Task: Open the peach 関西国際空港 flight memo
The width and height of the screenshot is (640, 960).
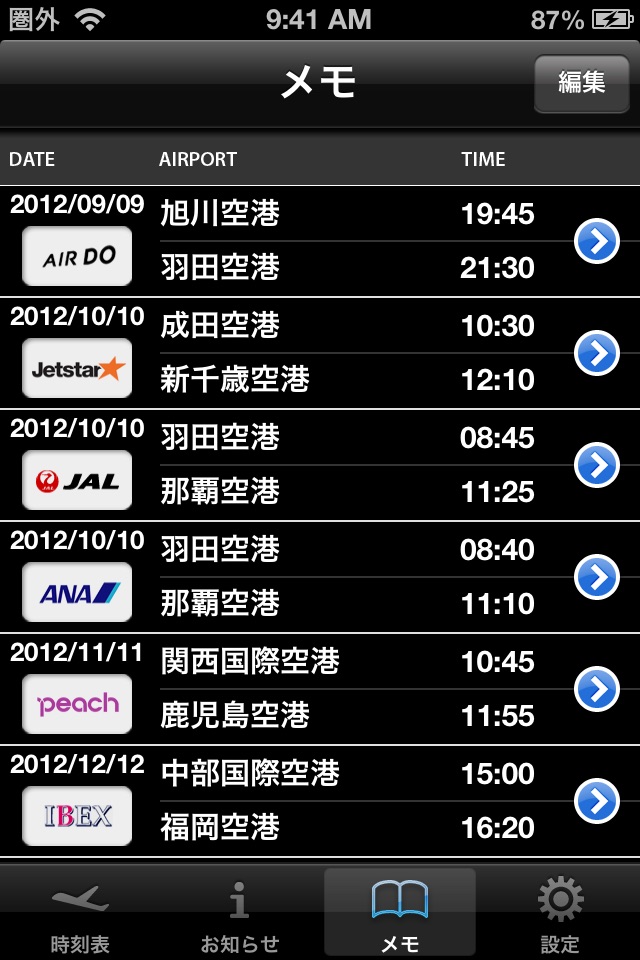Action: [x=300, y=689]
